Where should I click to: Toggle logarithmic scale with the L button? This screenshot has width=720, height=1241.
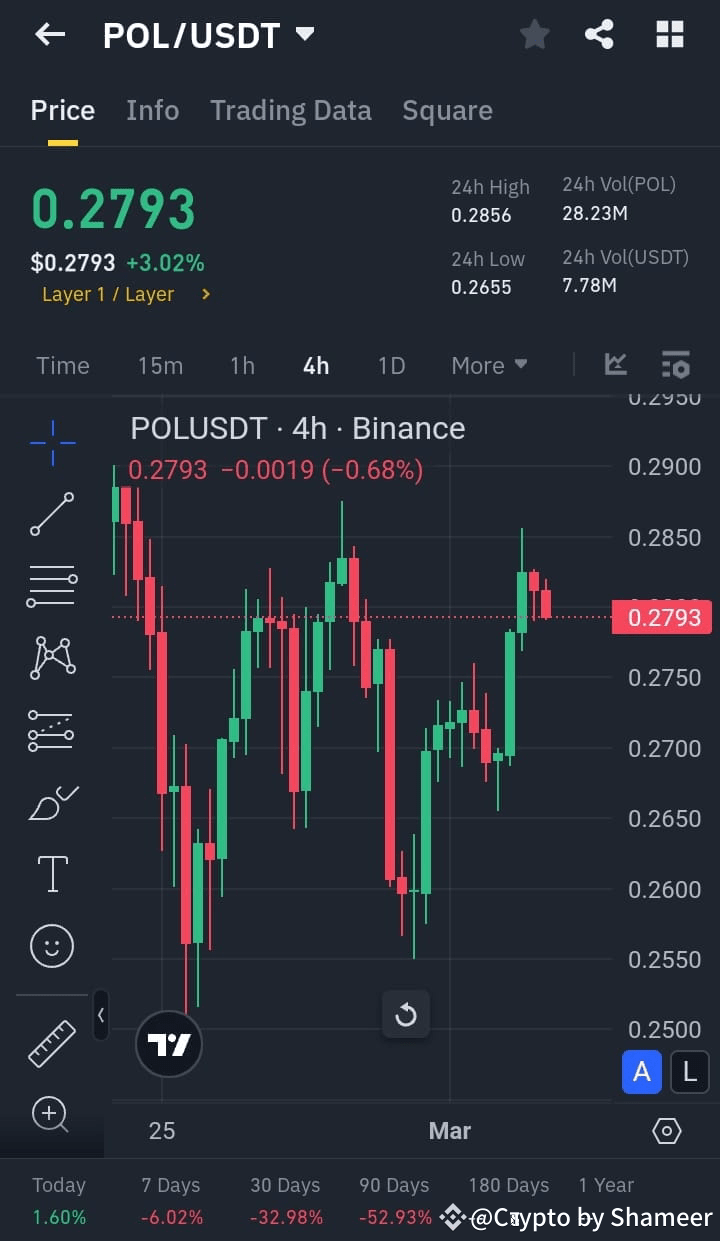(690, 1071)
